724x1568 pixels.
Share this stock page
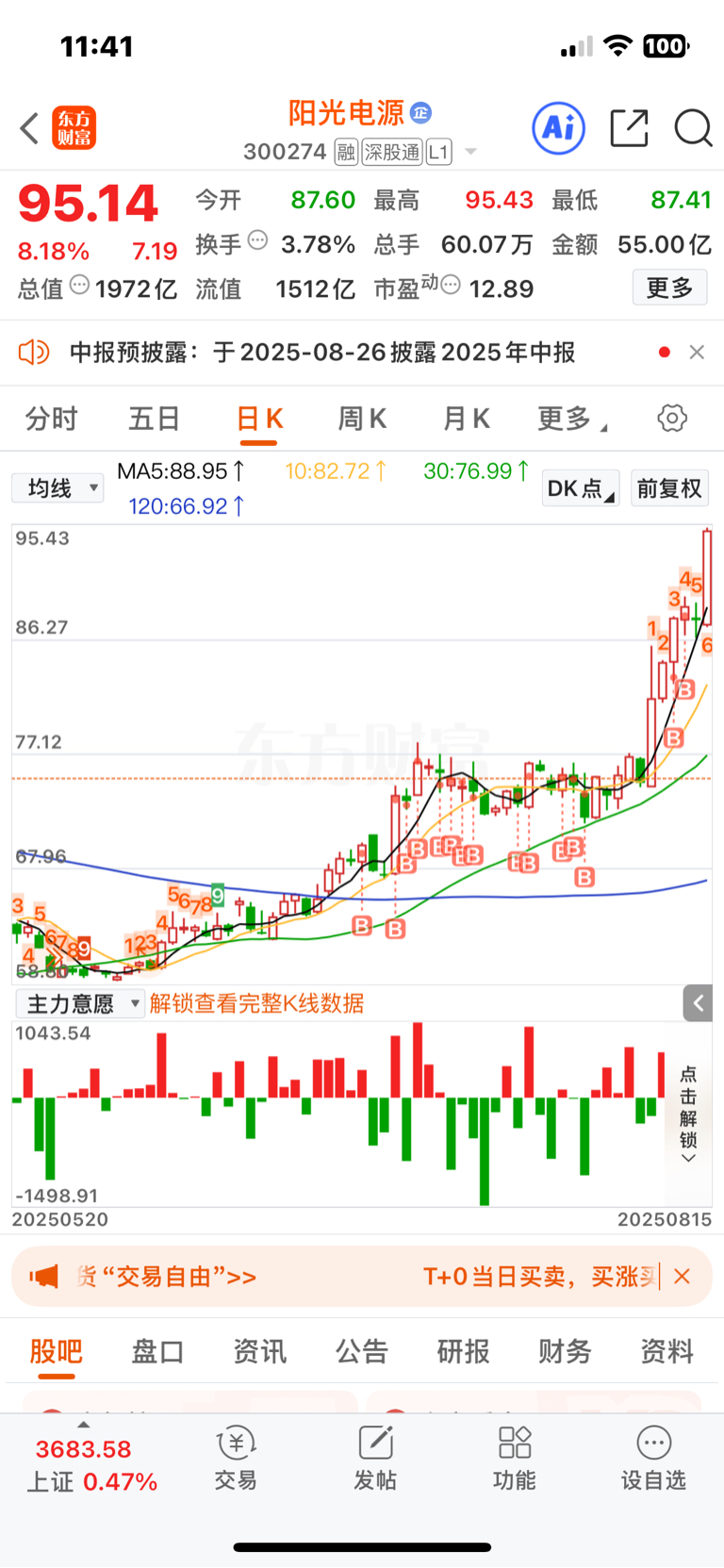[629, 128]
